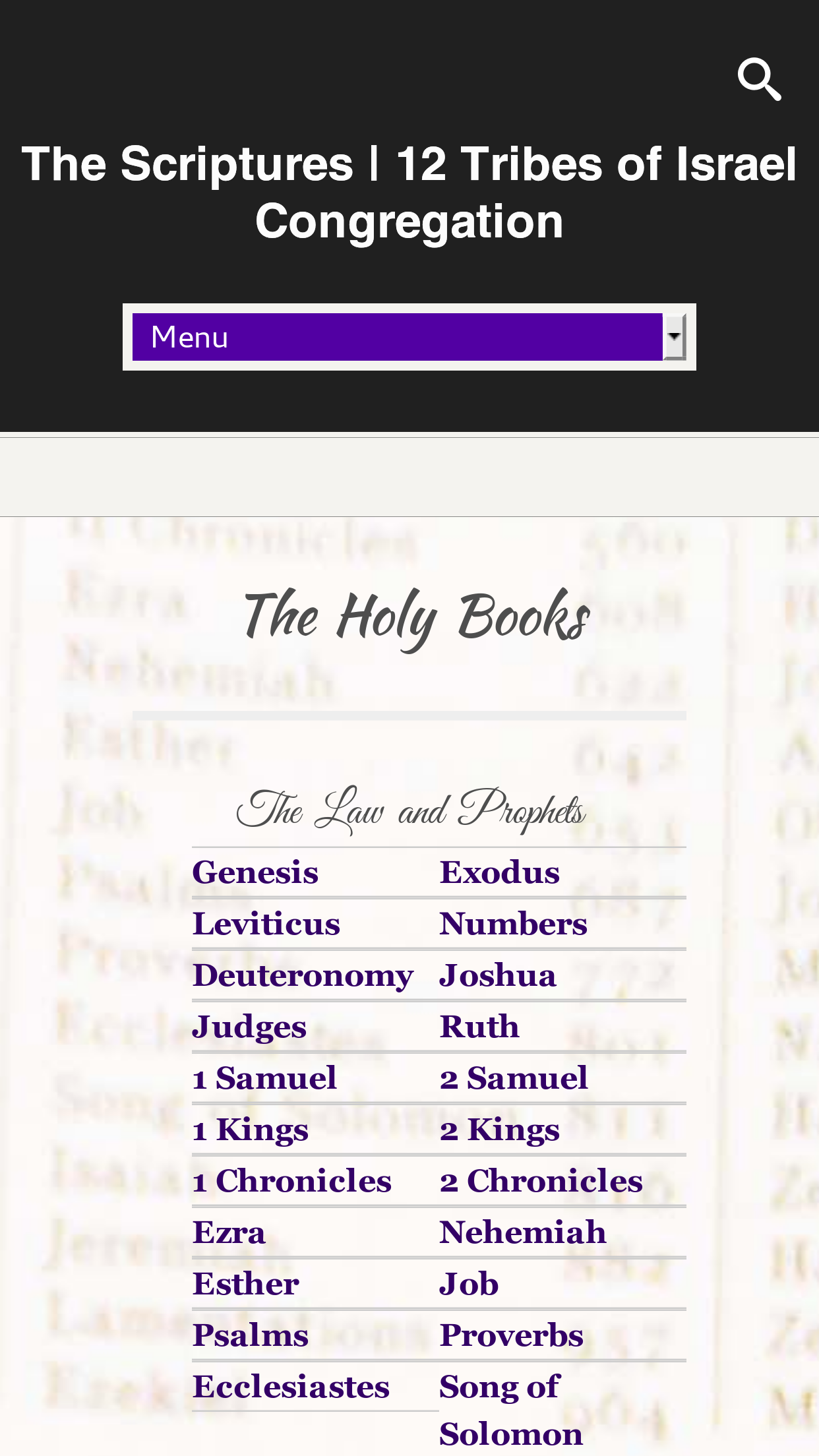Open the book of Esther
The width and height of the screenshot is (819, 1456).
pos(245,1284)
